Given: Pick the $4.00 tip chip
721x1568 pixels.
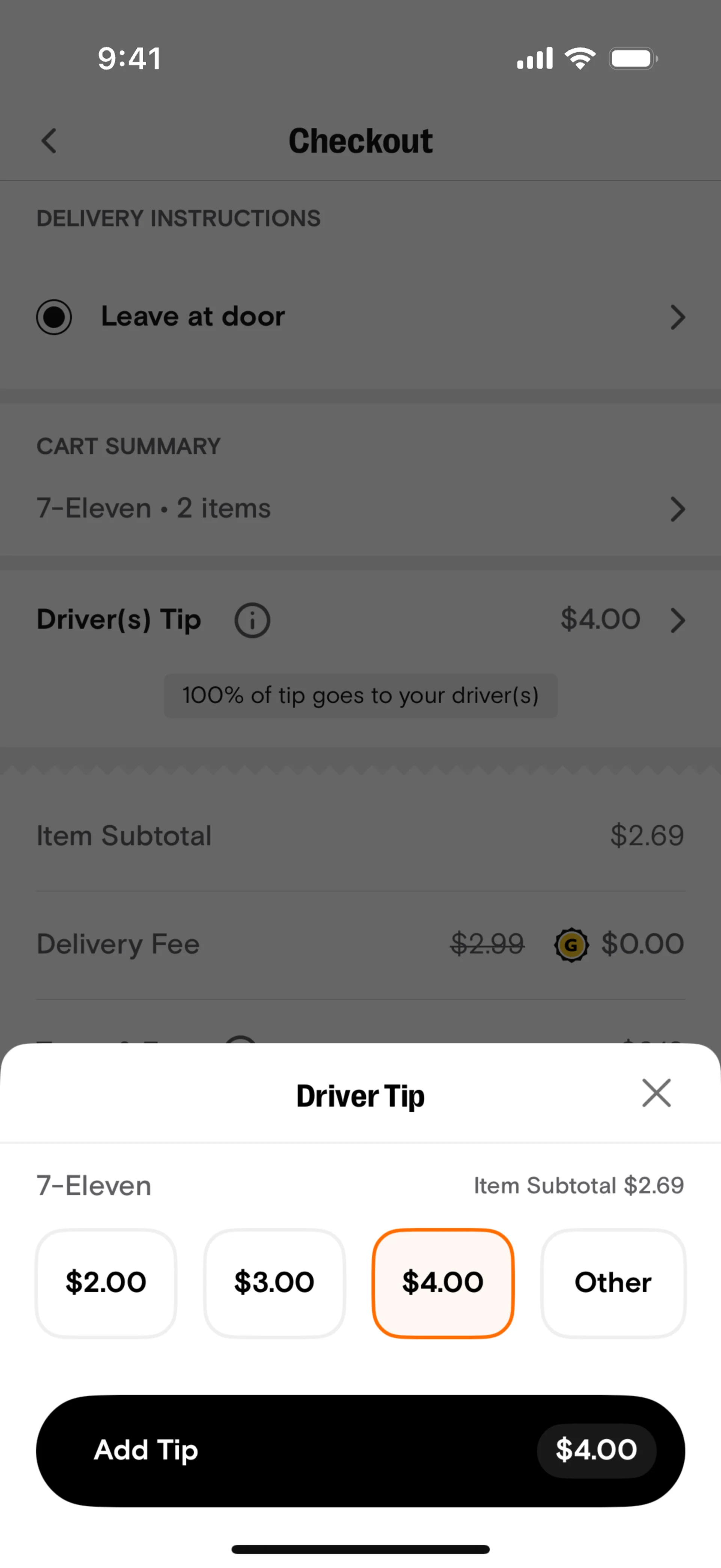Looking at the screenshot, I should 443,1282.
